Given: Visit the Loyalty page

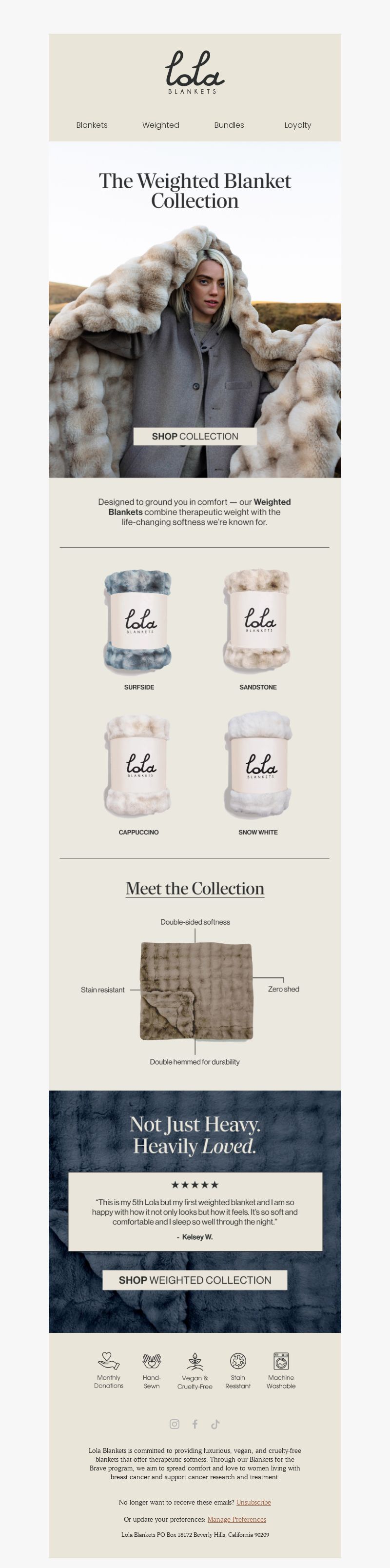Looking at the screenshot, I should 297,125.
